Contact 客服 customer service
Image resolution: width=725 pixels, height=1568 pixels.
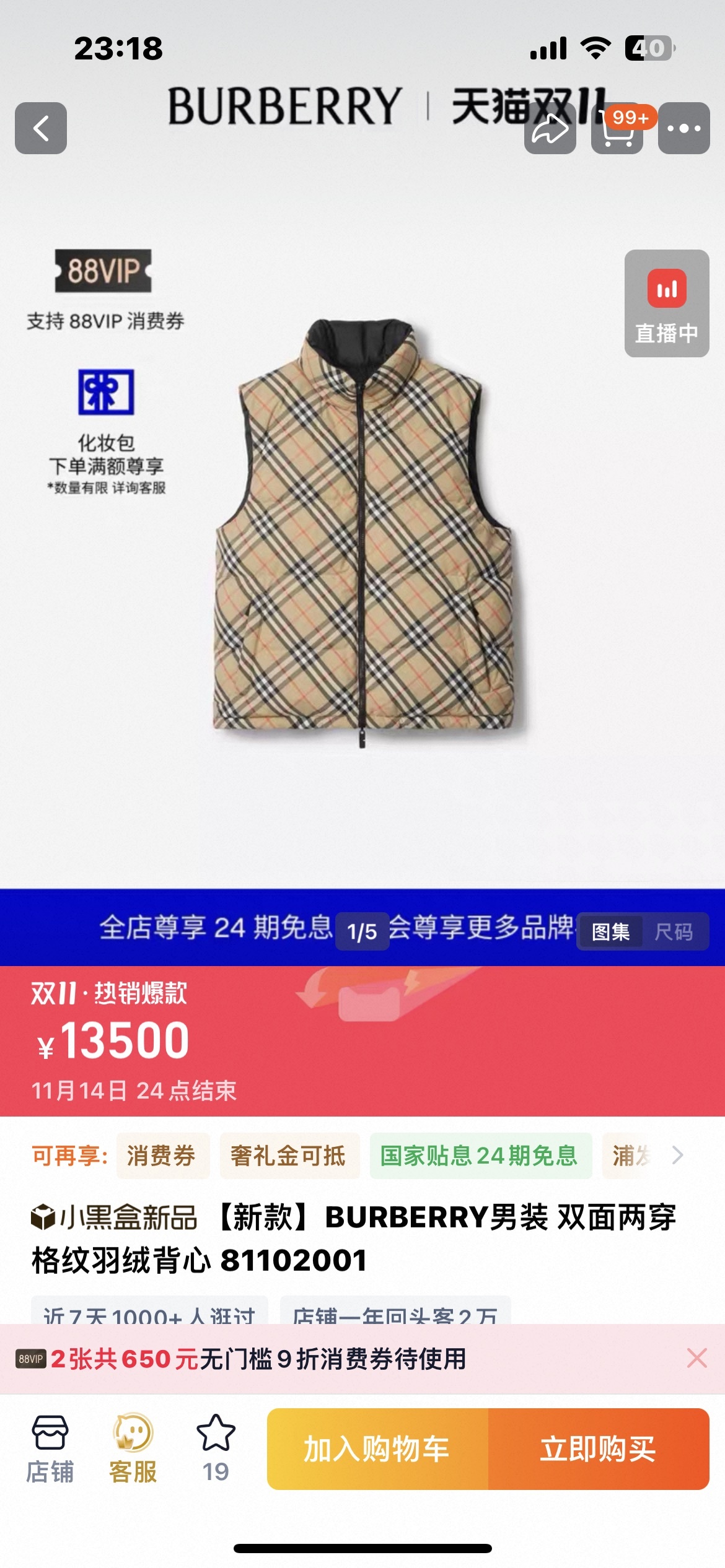click(133, 1448)
